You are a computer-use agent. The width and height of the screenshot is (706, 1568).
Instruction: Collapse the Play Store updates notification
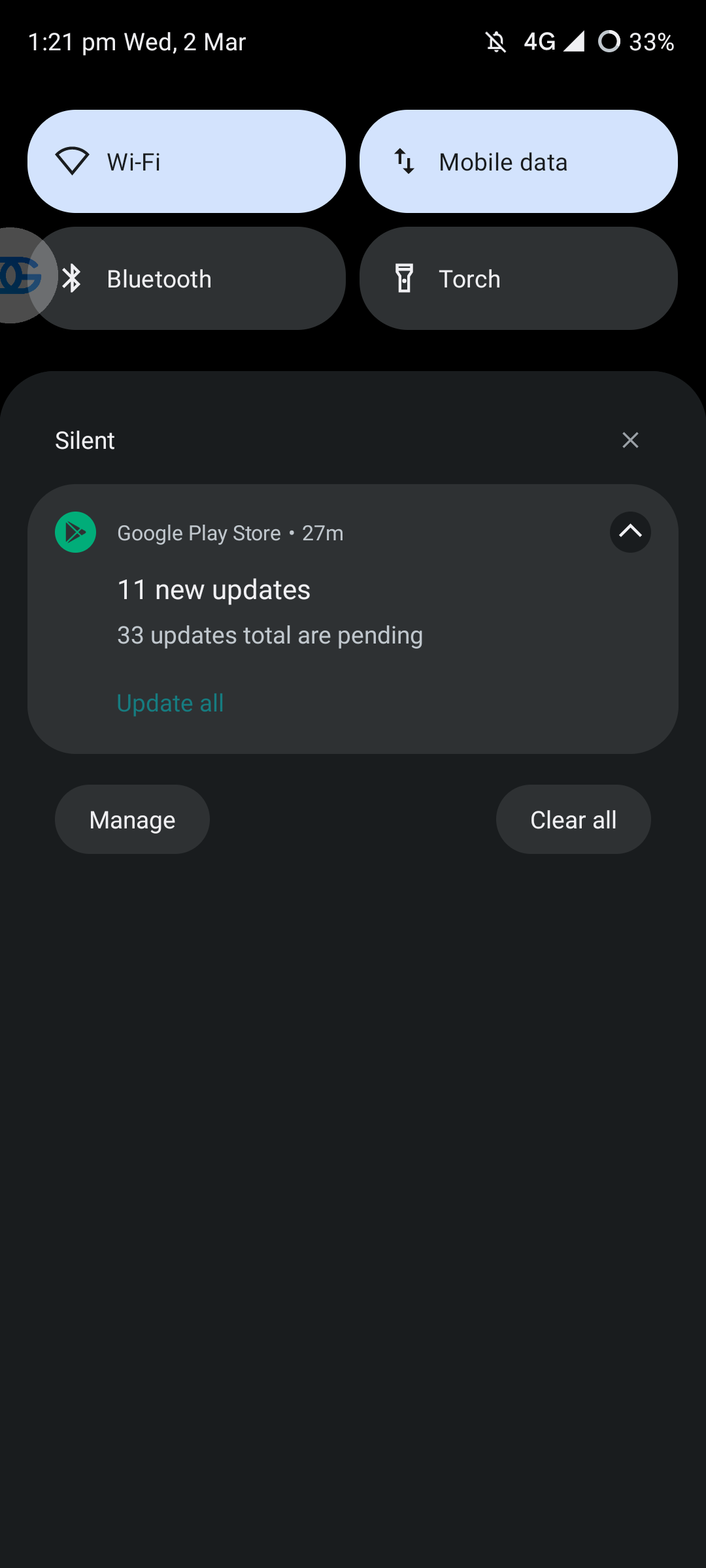pyautogui.click(x=630, y=532)
